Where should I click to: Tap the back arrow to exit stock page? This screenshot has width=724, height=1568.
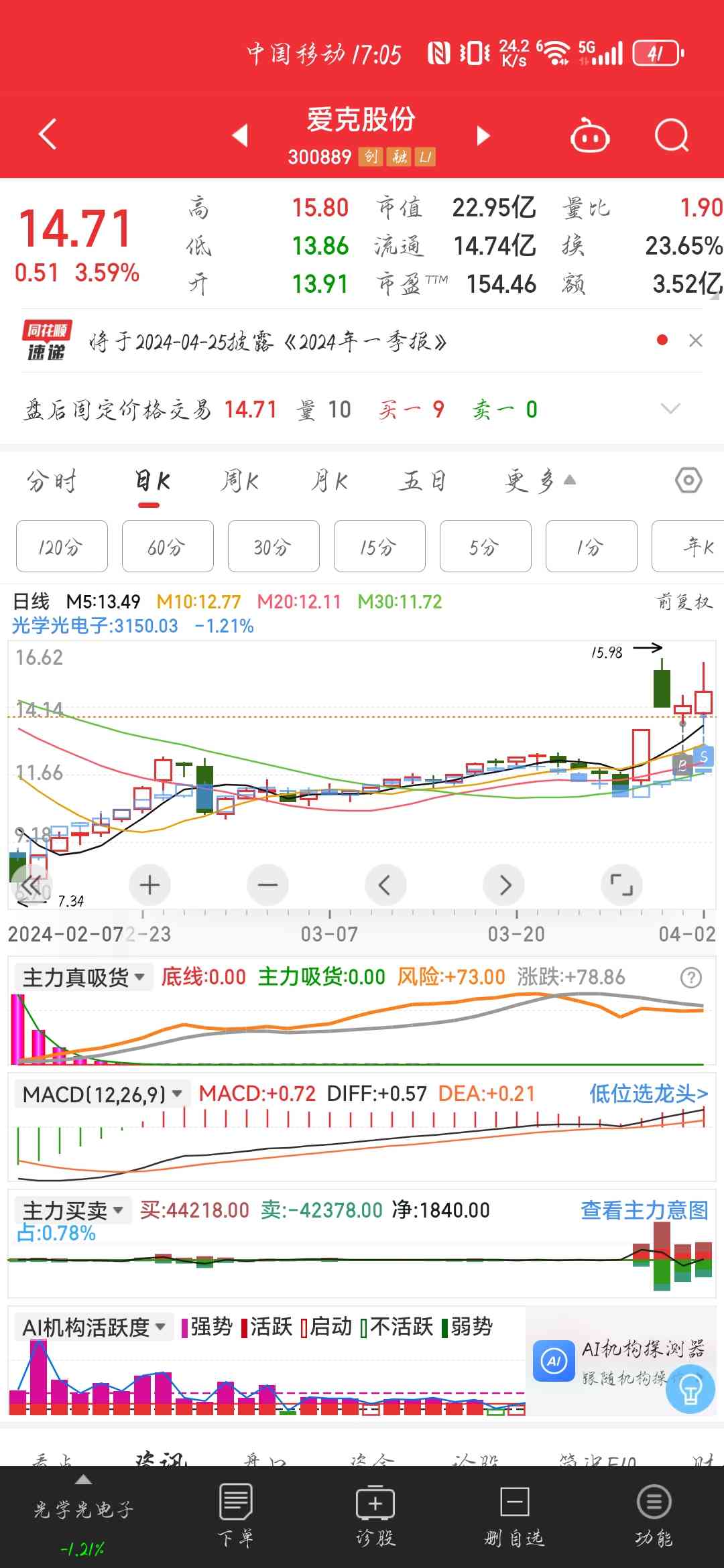pos(47,134)
